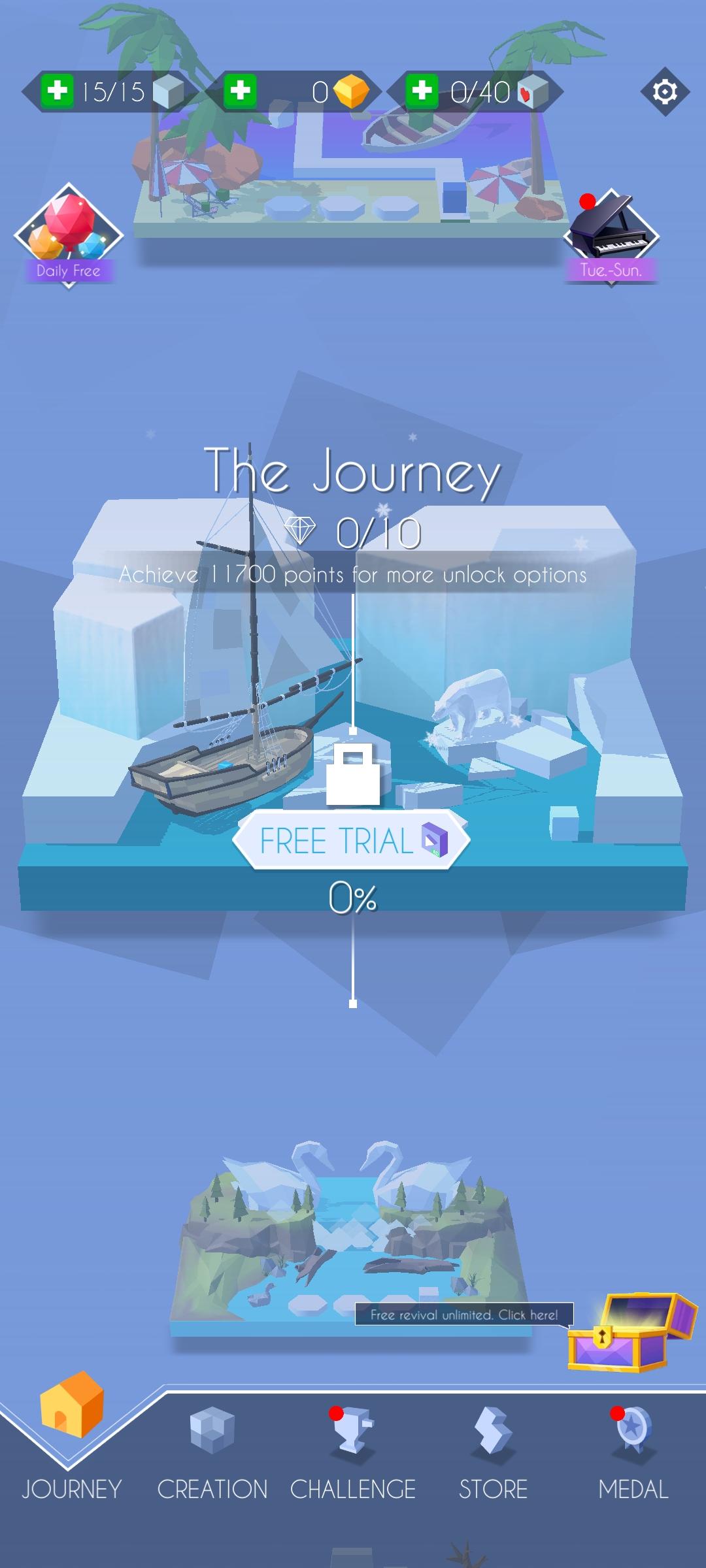The image size is (706, 1568).
Task: Add more energy cubes via the 15/15 plus
Action: point(58,90)
